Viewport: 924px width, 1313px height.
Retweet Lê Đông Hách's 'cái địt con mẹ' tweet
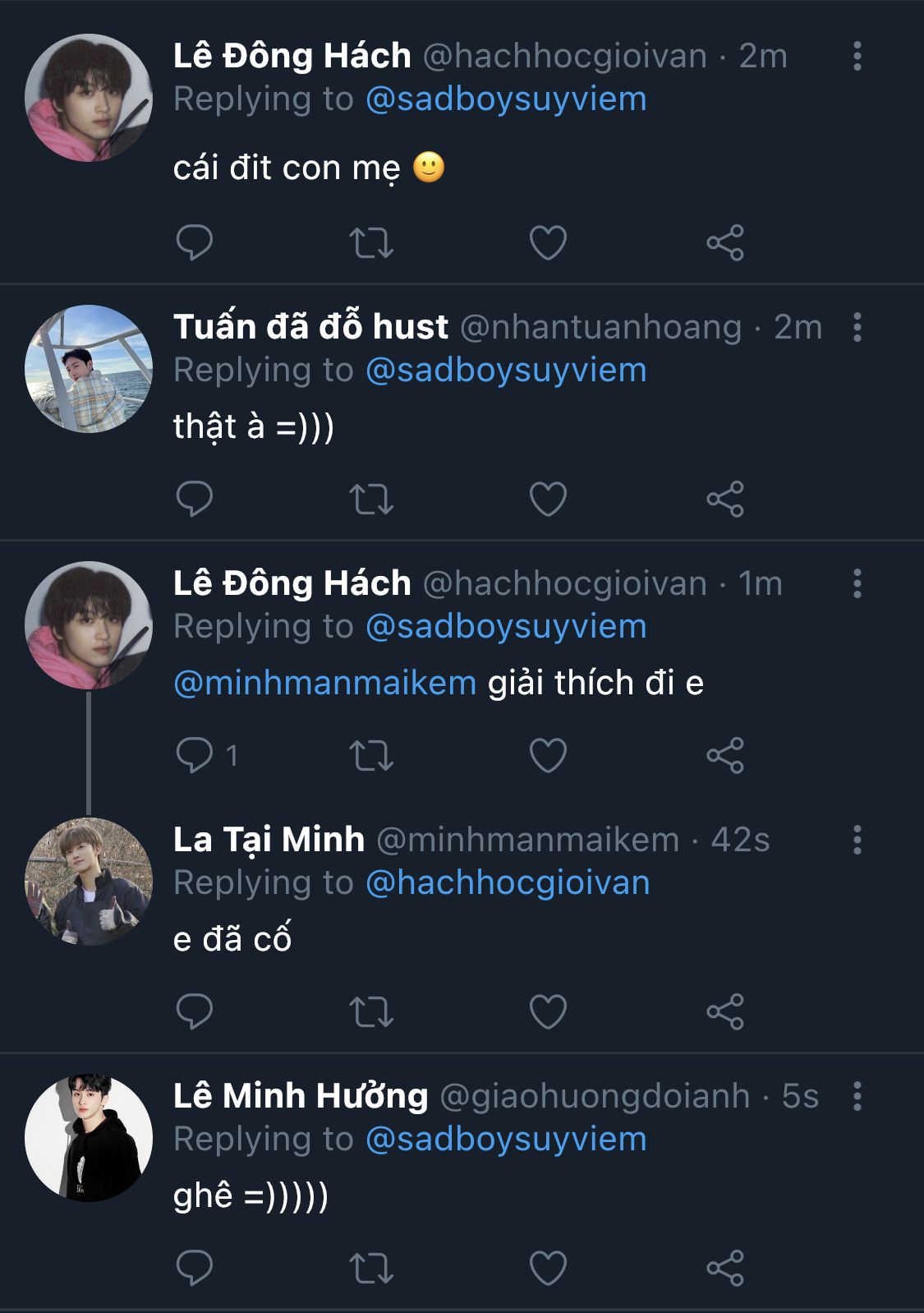pos(371,242)
